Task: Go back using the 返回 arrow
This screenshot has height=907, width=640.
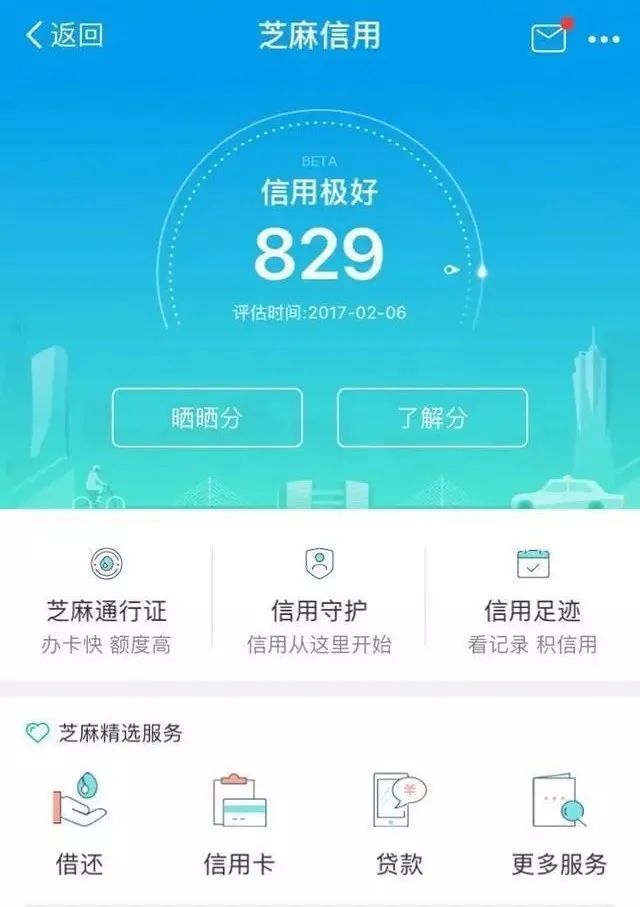Action: (x=62, y=36)
